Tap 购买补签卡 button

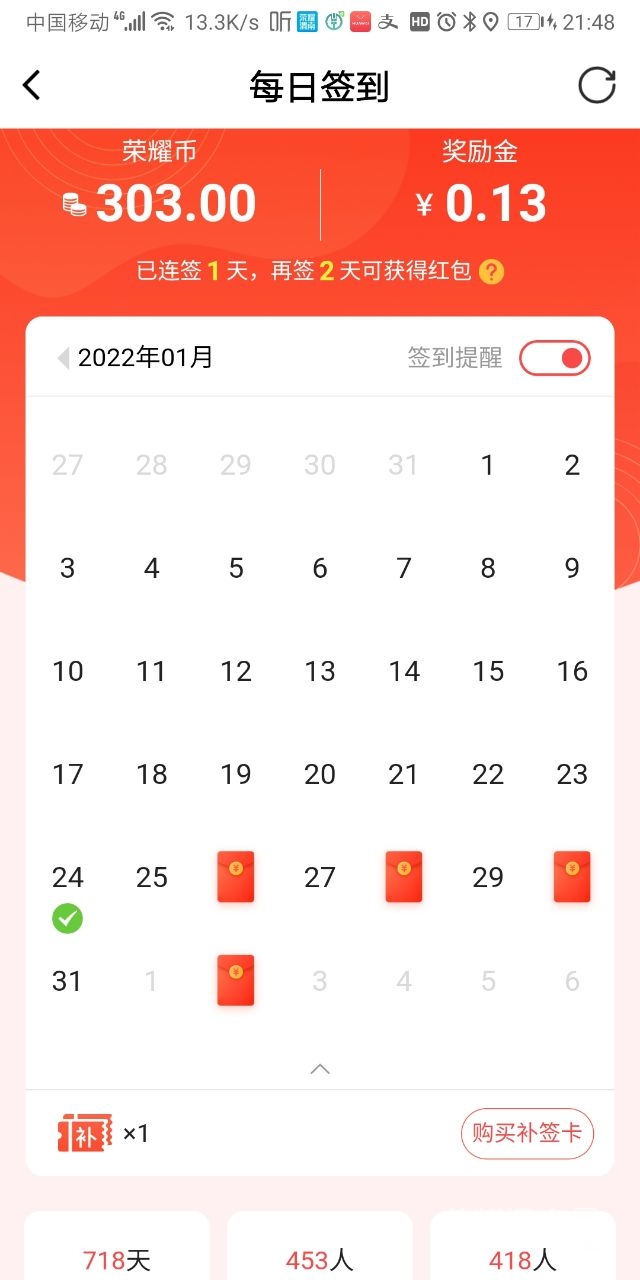(x=527, y=1133)
